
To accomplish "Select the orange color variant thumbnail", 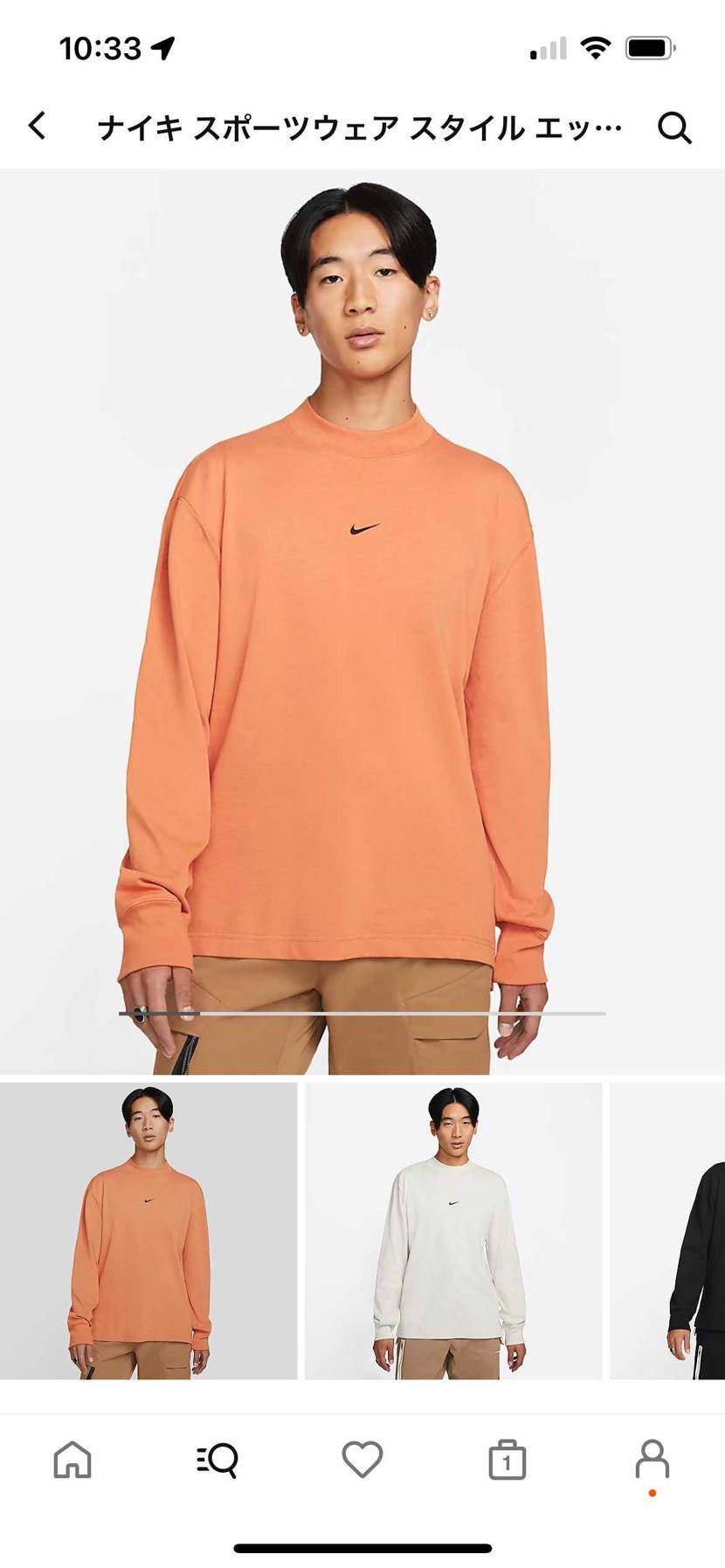I will click(x=148, y=1231).
